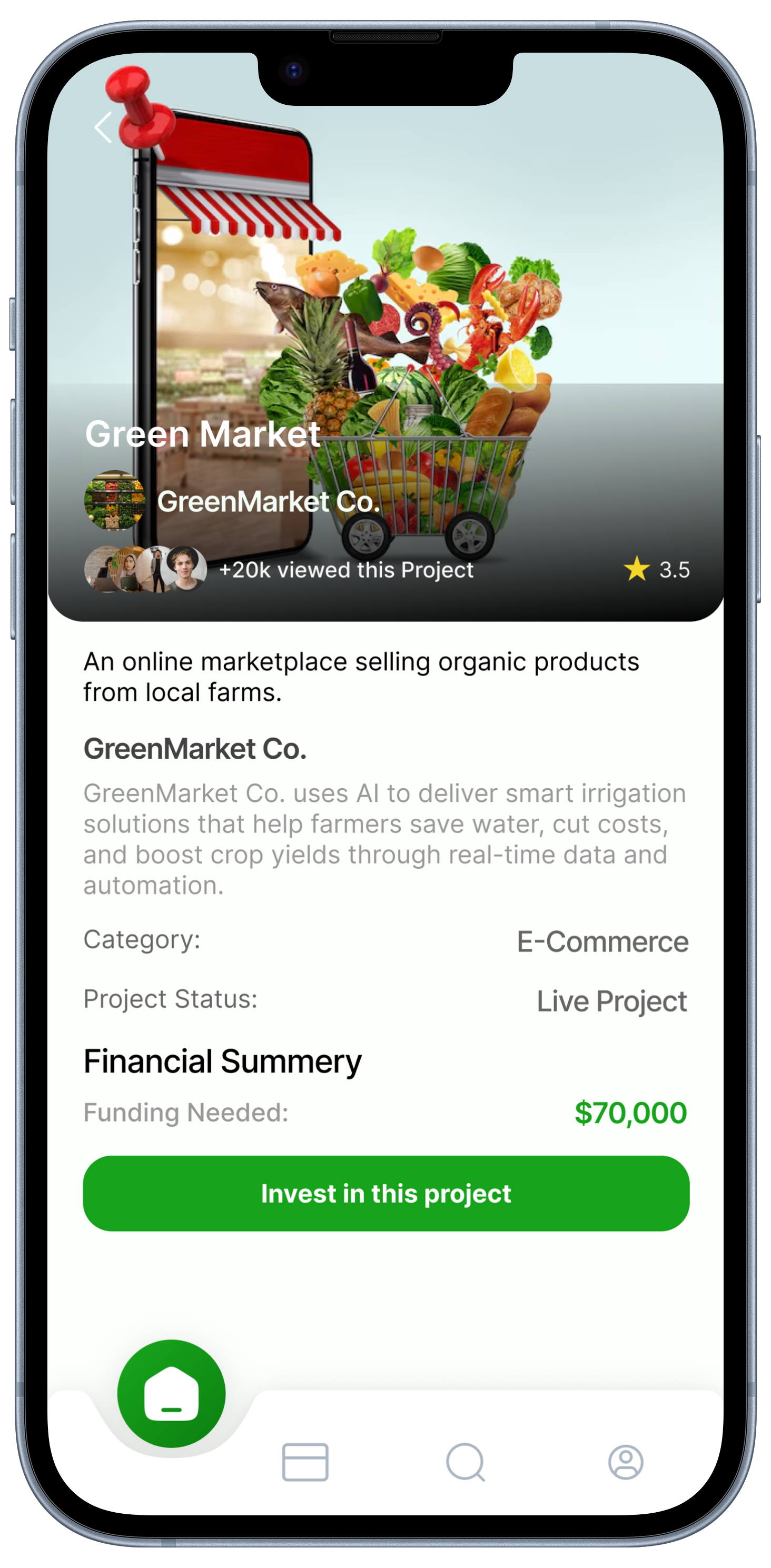Go back using the top-left arrow
The height and width of the screenshot is (1568, 771).
tap(103, 127)
